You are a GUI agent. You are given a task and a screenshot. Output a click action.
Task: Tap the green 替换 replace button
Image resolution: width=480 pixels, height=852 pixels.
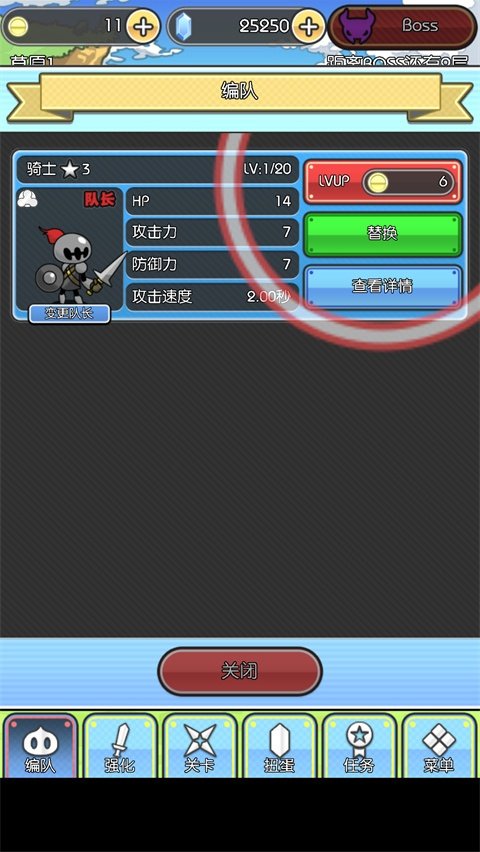pos(383,234)
